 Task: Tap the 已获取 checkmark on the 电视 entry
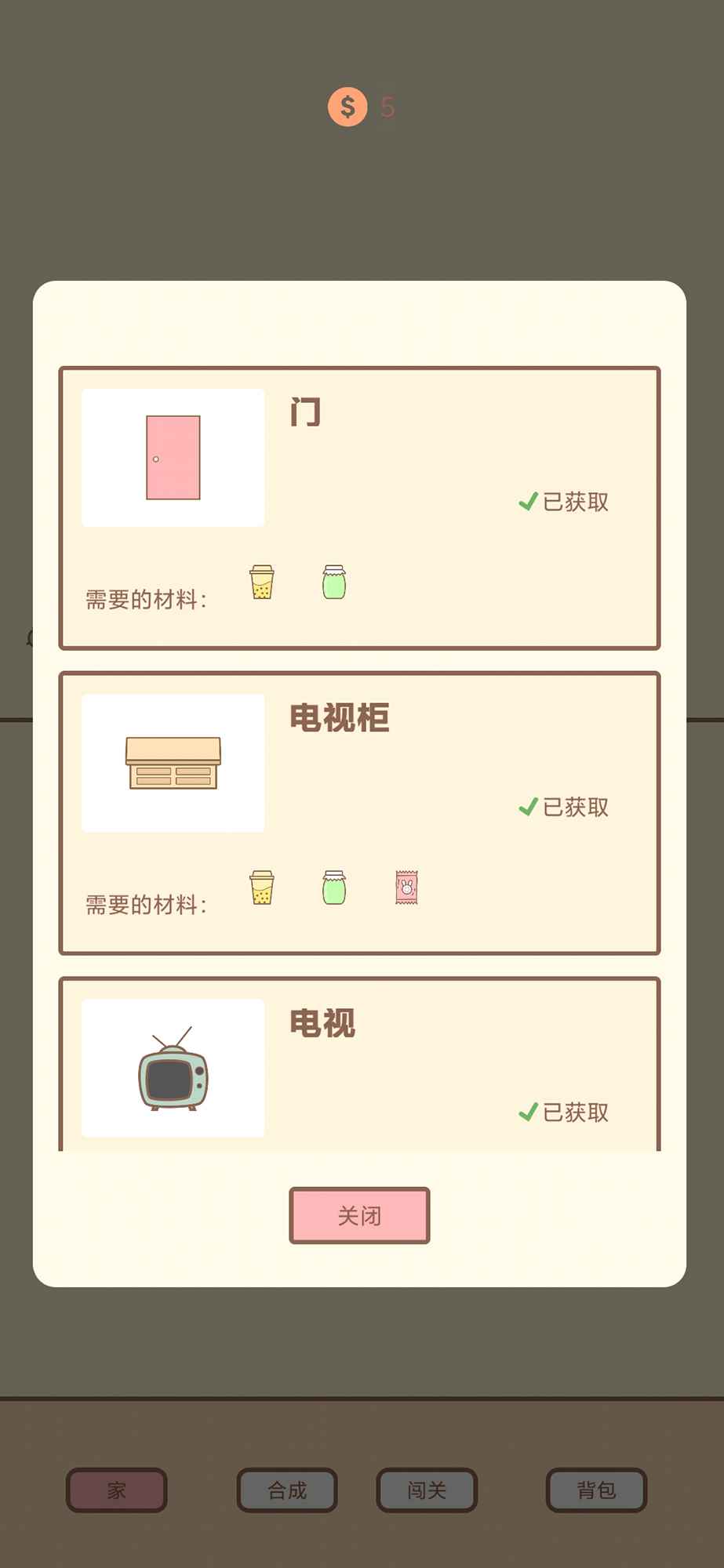[564, 1112]
